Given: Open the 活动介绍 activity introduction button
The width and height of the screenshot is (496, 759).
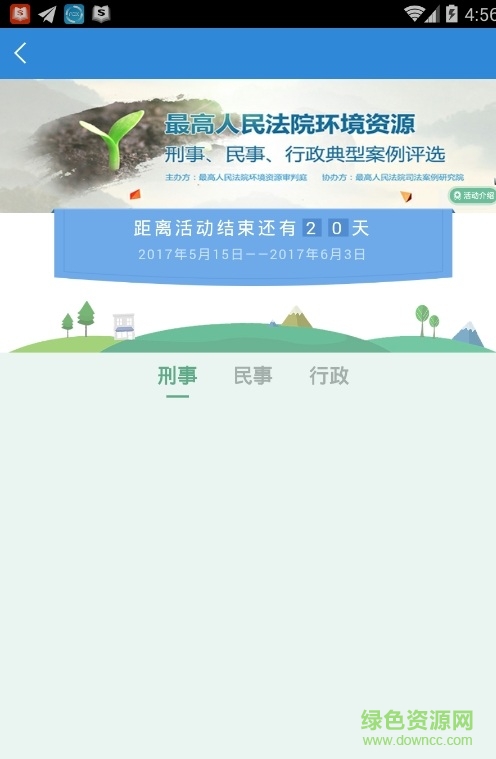Looking at the screenshot, I should pos(473,196).
